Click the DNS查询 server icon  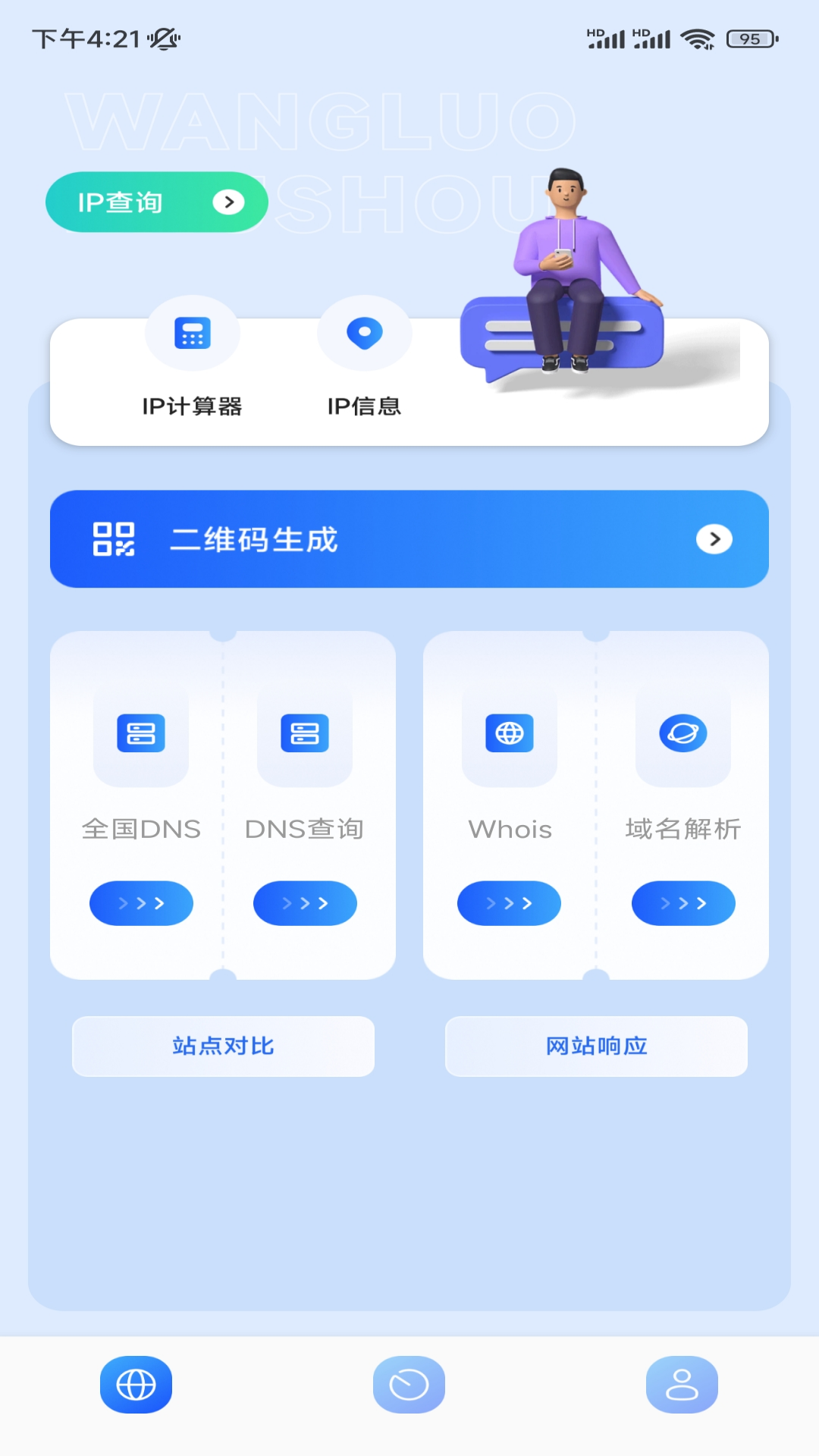[304, 733]
